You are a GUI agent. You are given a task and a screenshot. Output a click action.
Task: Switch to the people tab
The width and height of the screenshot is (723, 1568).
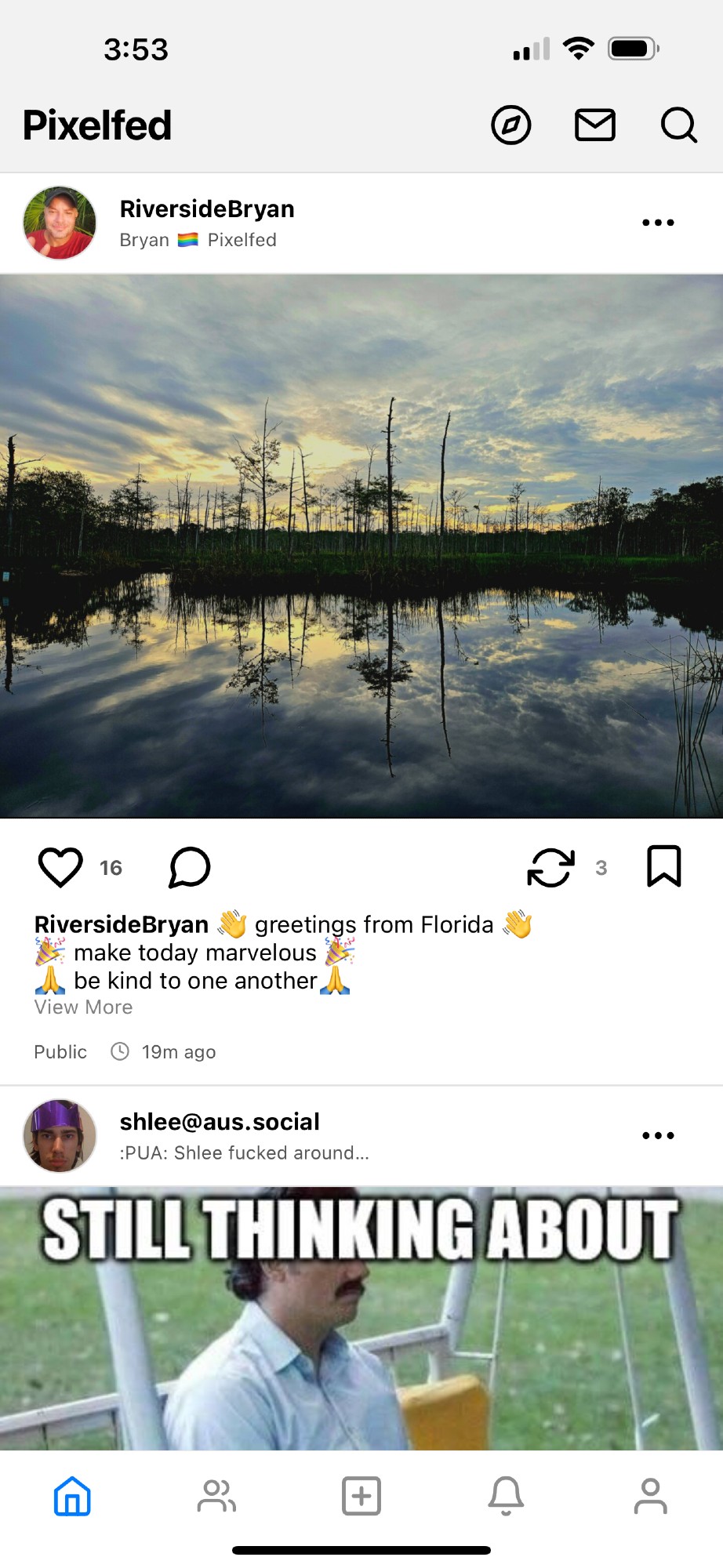tap(216, 1496)
